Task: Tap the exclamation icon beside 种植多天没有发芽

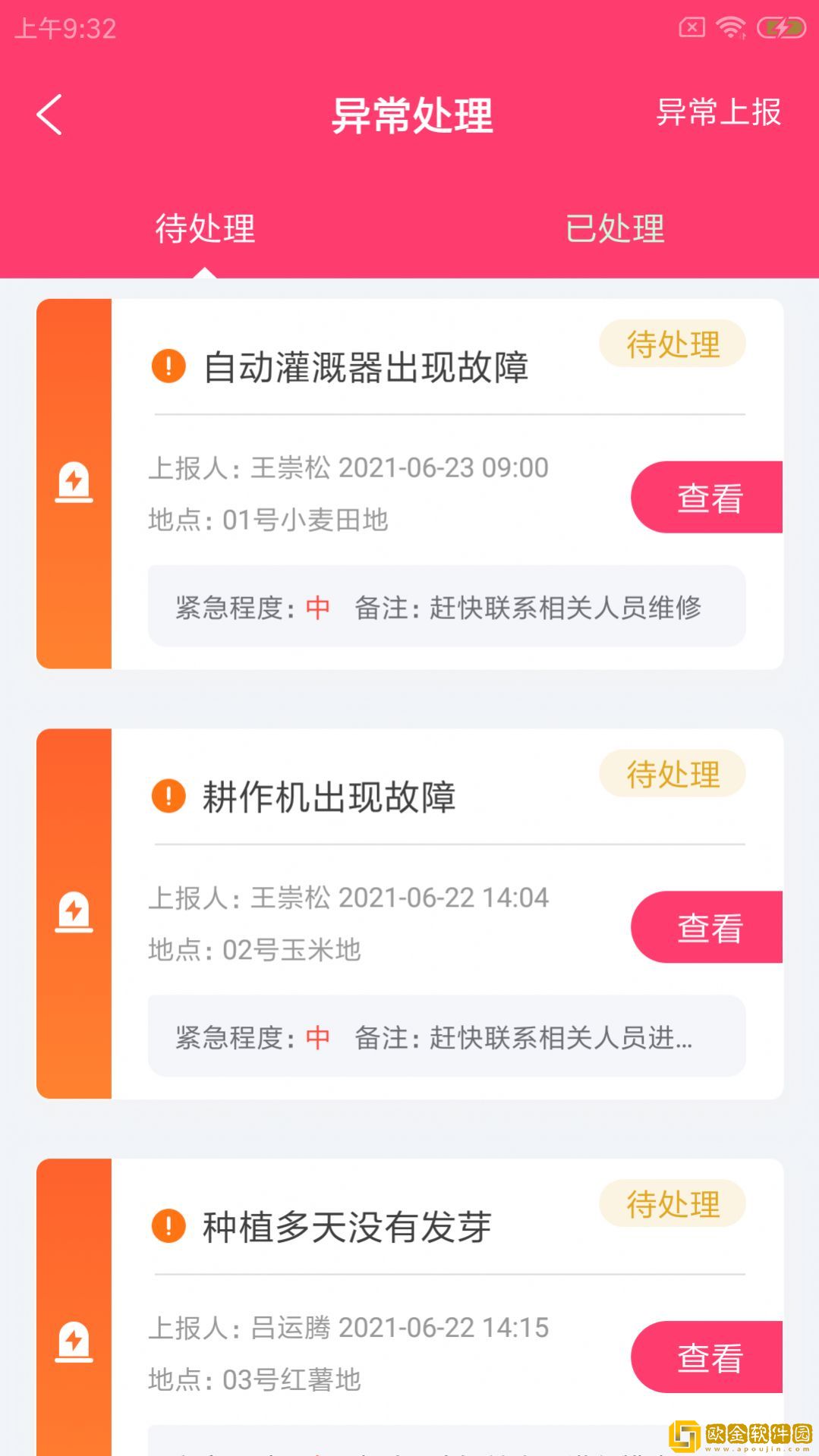Action: [x=169, y=1225]
